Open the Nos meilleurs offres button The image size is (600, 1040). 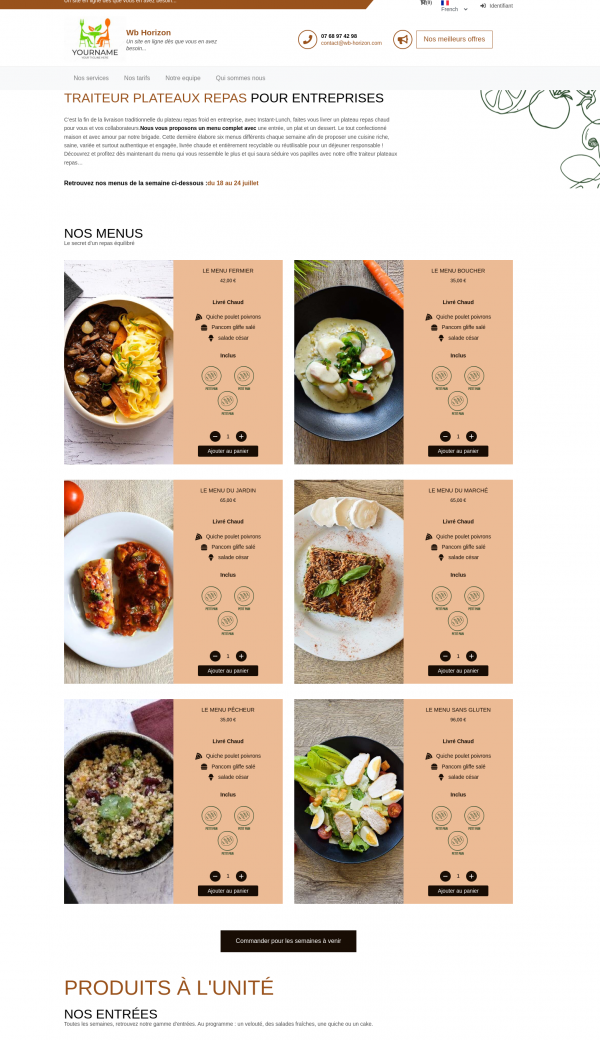click(x=454, y=39)
